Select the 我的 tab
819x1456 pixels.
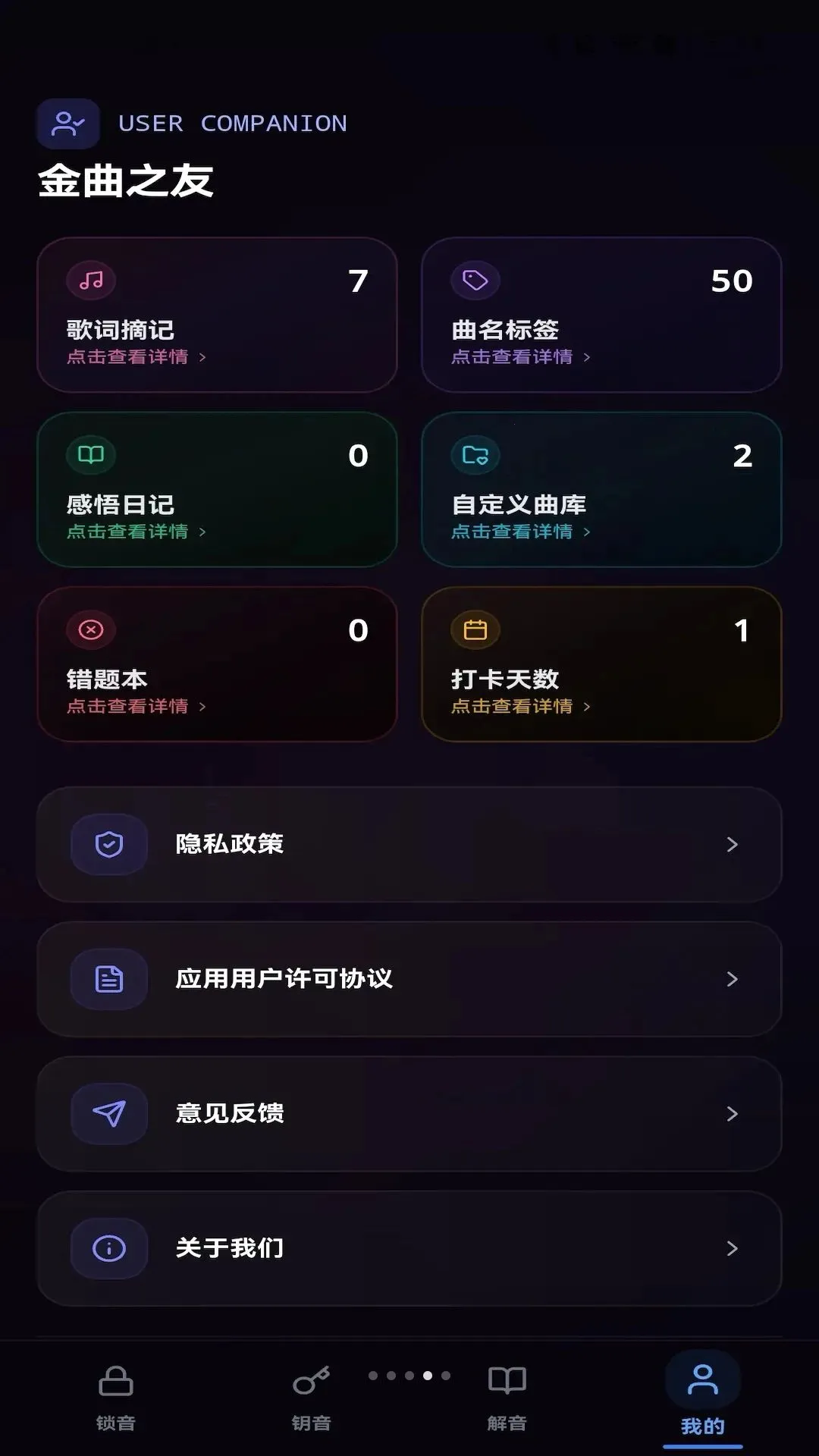pos(702,1398)
